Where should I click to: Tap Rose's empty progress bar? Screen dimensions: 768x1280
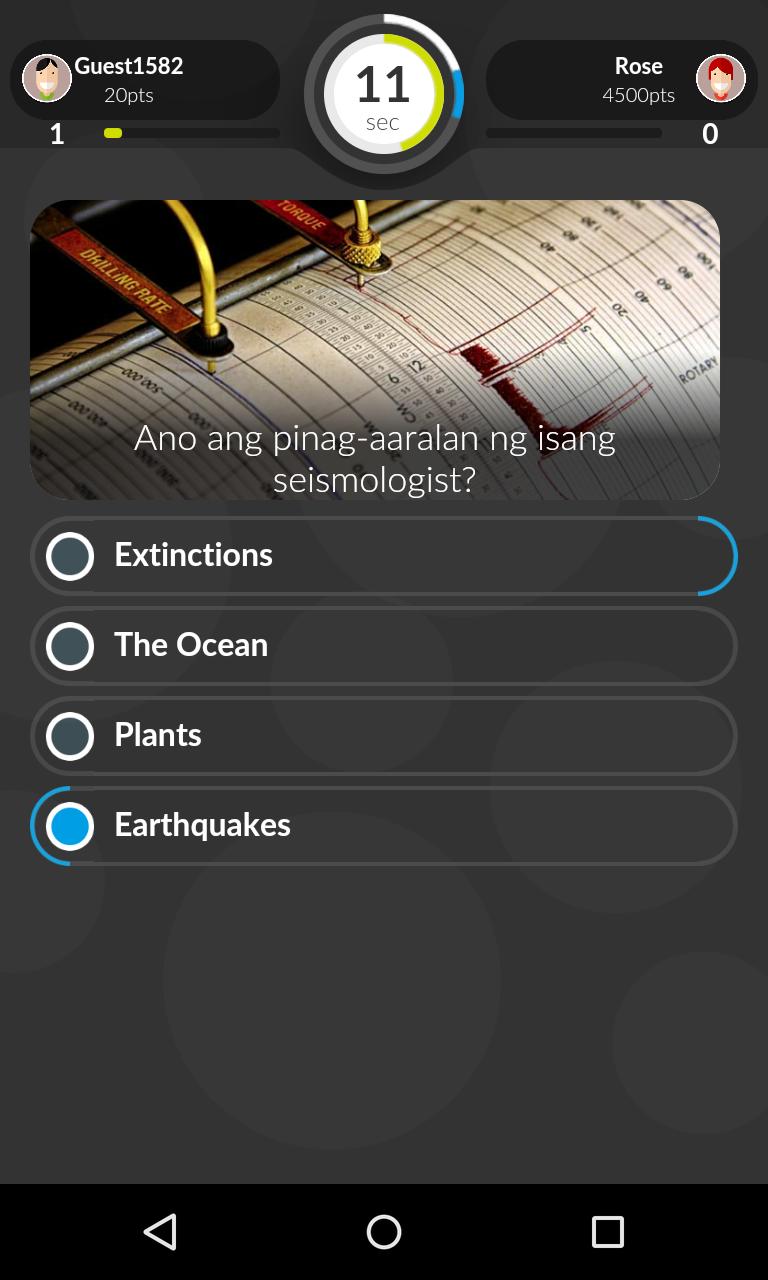point(573,132)
